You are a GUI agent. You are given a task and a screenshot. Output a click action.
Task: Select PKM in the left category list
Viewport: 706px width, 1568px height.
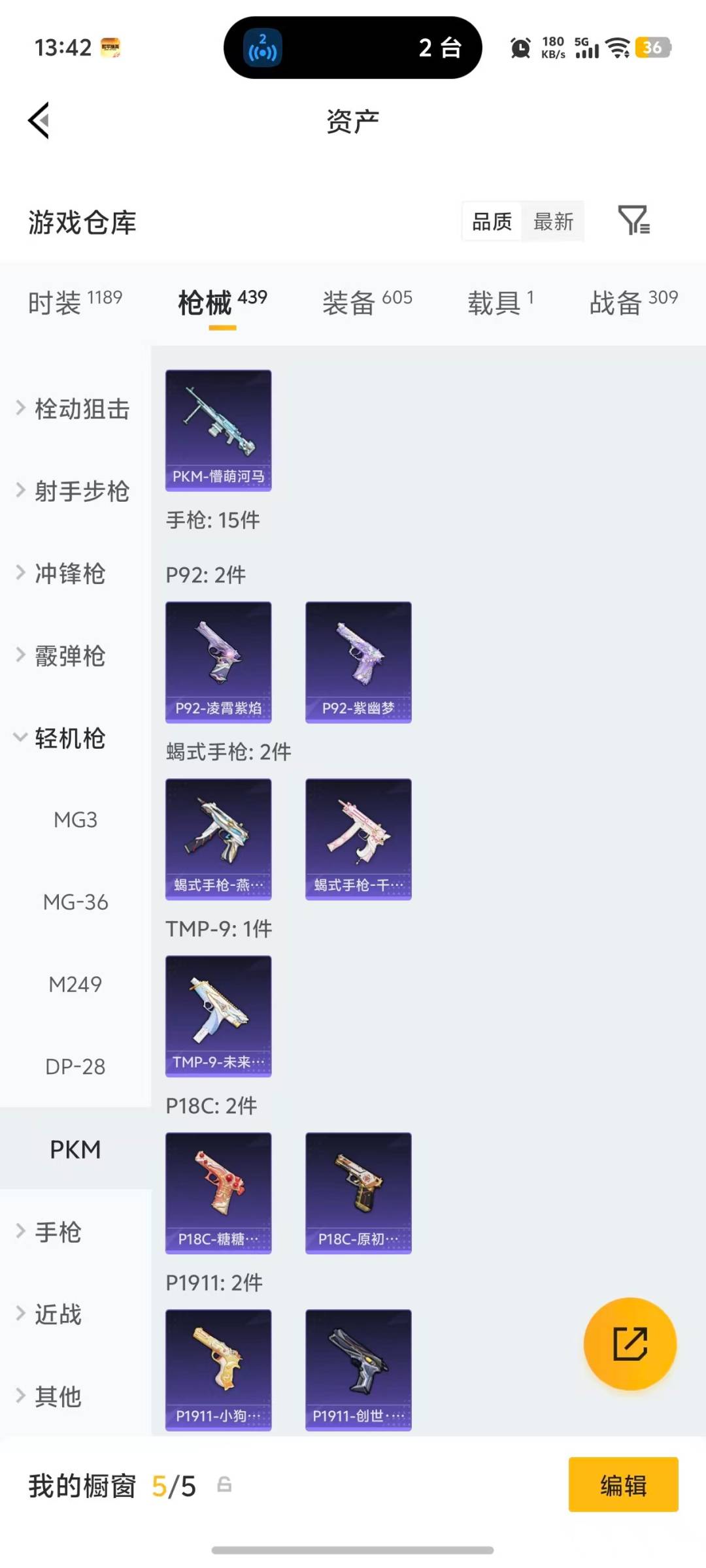point(75,1150)
